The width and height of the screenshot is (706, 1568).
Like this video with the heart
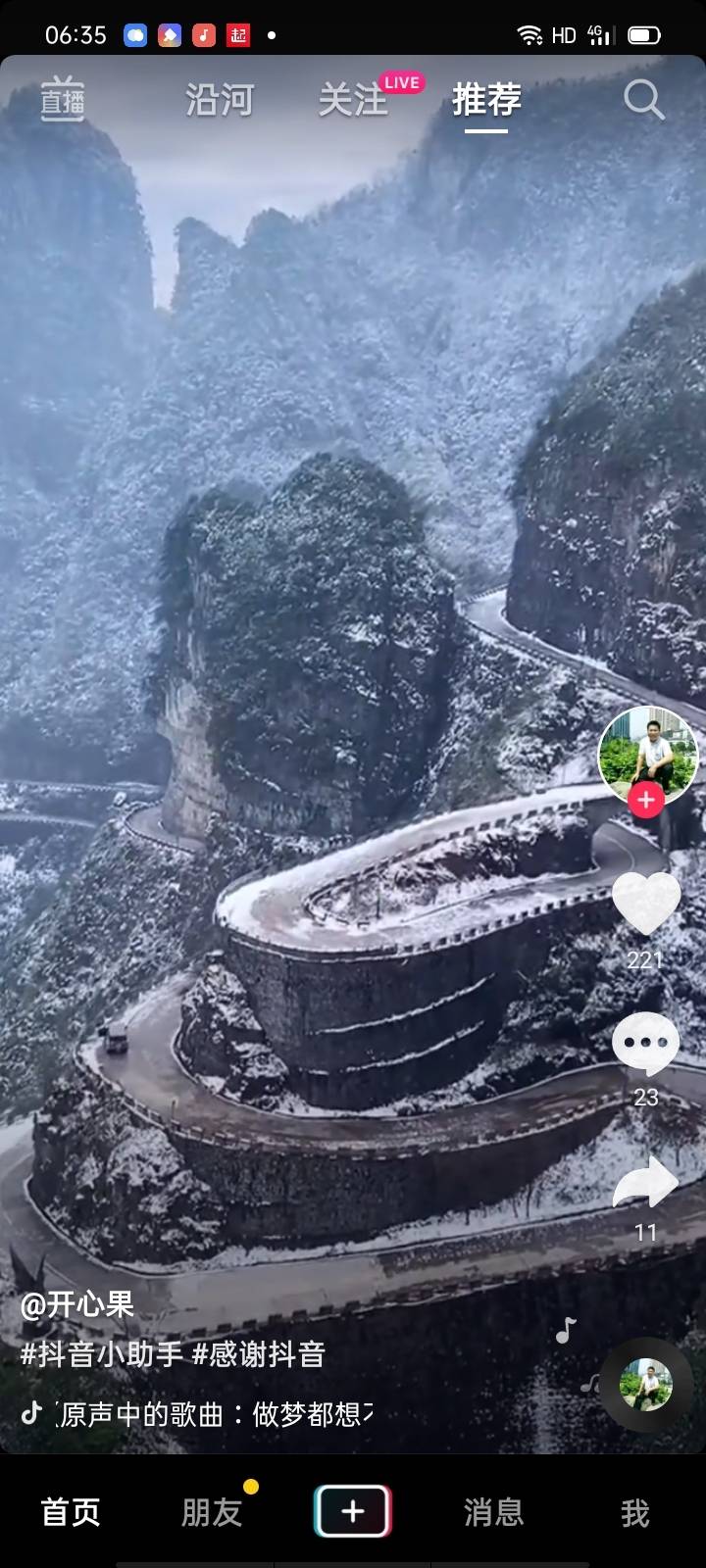pos(646,902)
